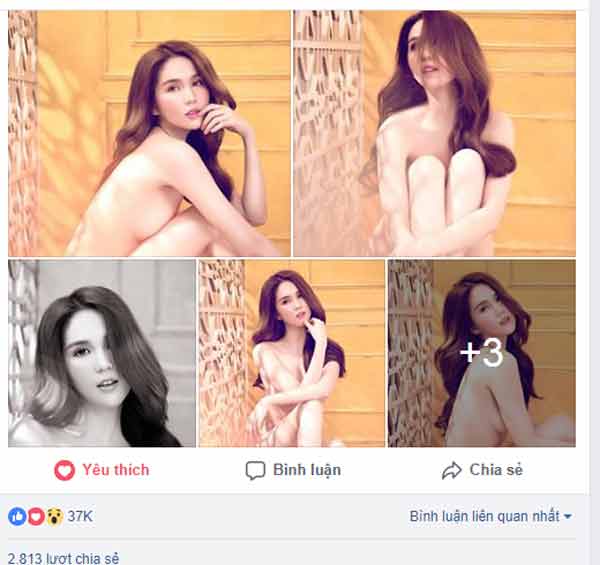600x565 pixels.
Task: View the 2.813 lượt chia sẻ list
Action: [x=62, y=557]
